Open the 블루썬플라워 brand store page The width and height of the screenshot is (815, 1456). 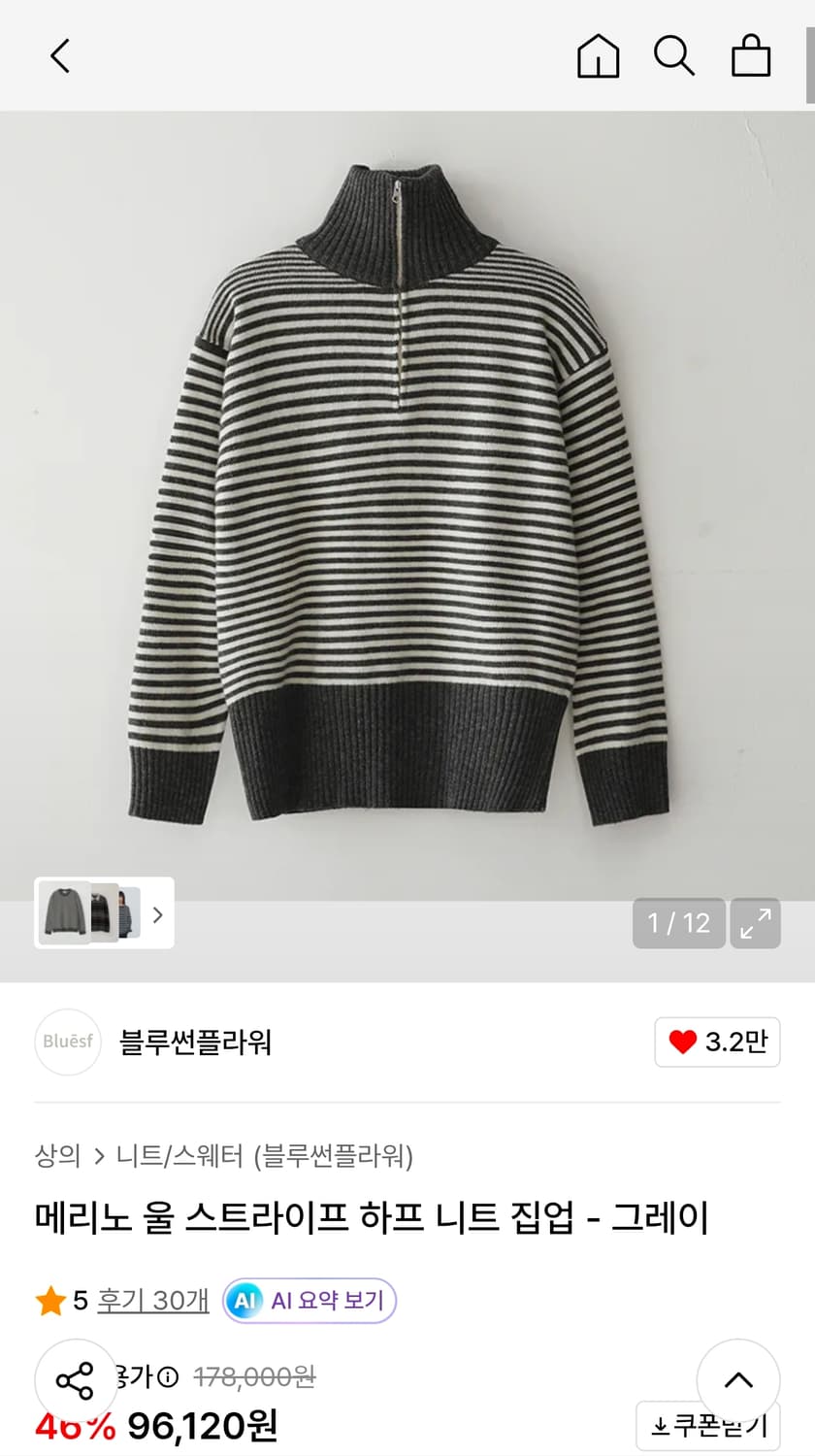point(194,1042)
